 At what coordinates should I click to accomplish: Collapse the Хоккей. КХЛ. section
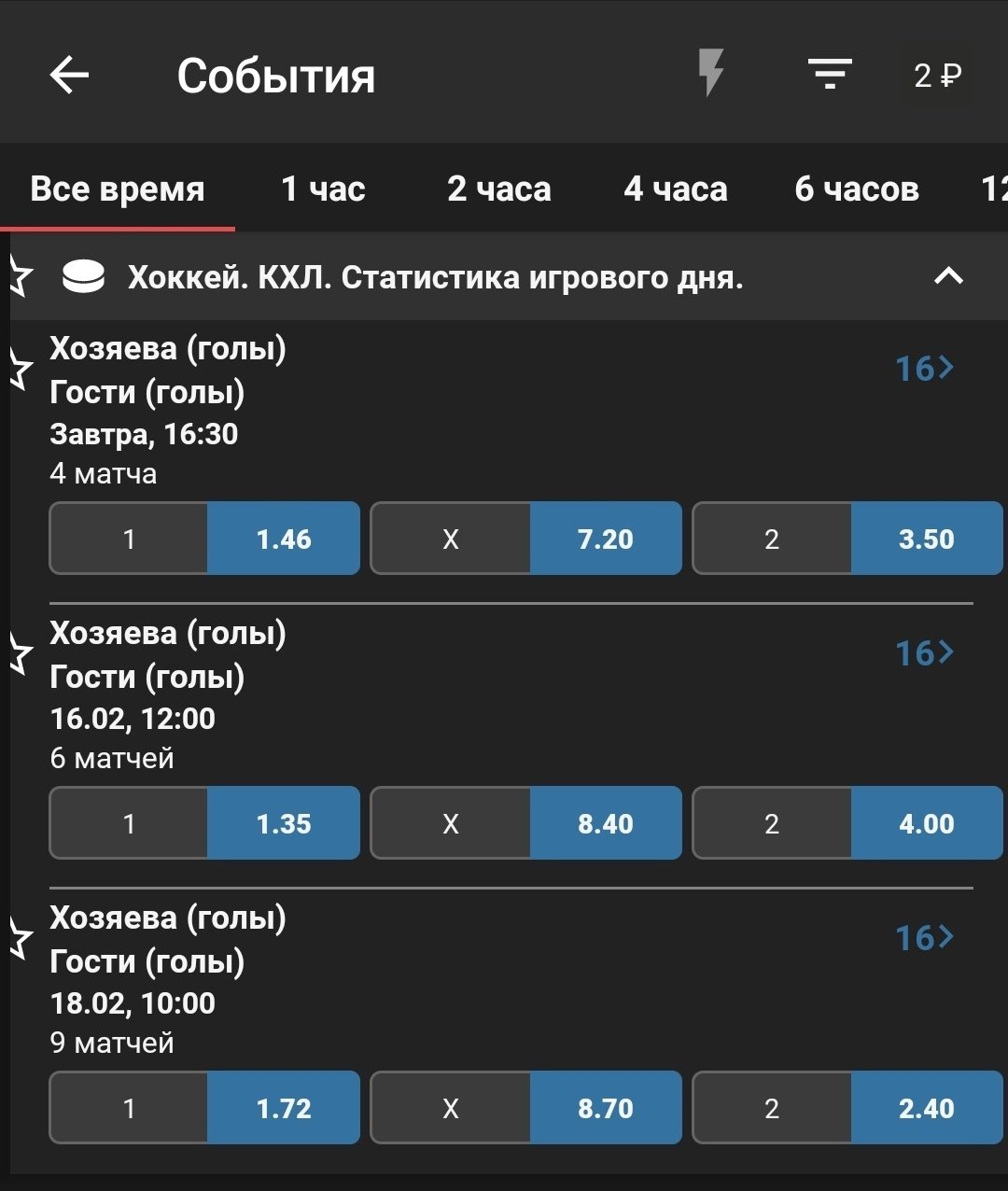click(948, 276)
